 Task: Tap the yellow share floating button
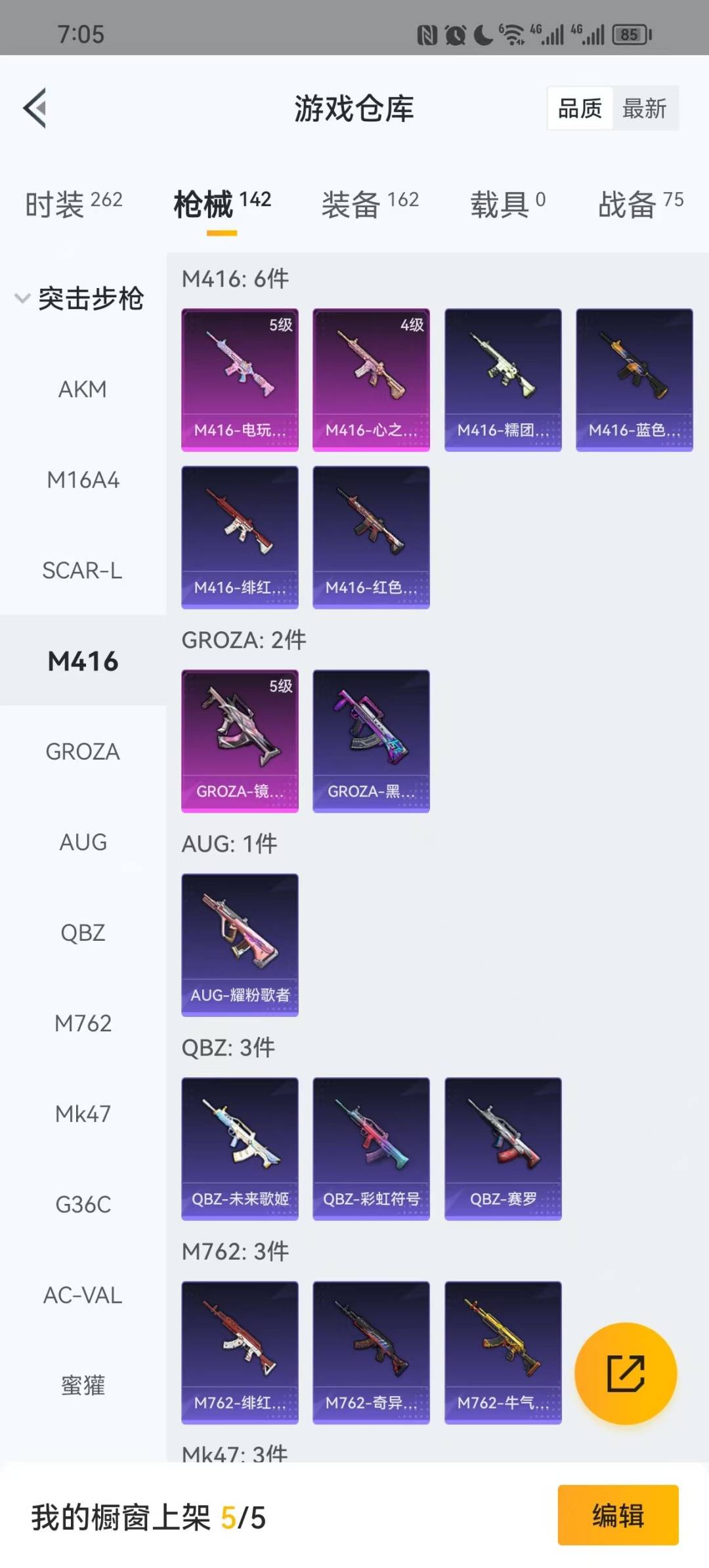626,1373
